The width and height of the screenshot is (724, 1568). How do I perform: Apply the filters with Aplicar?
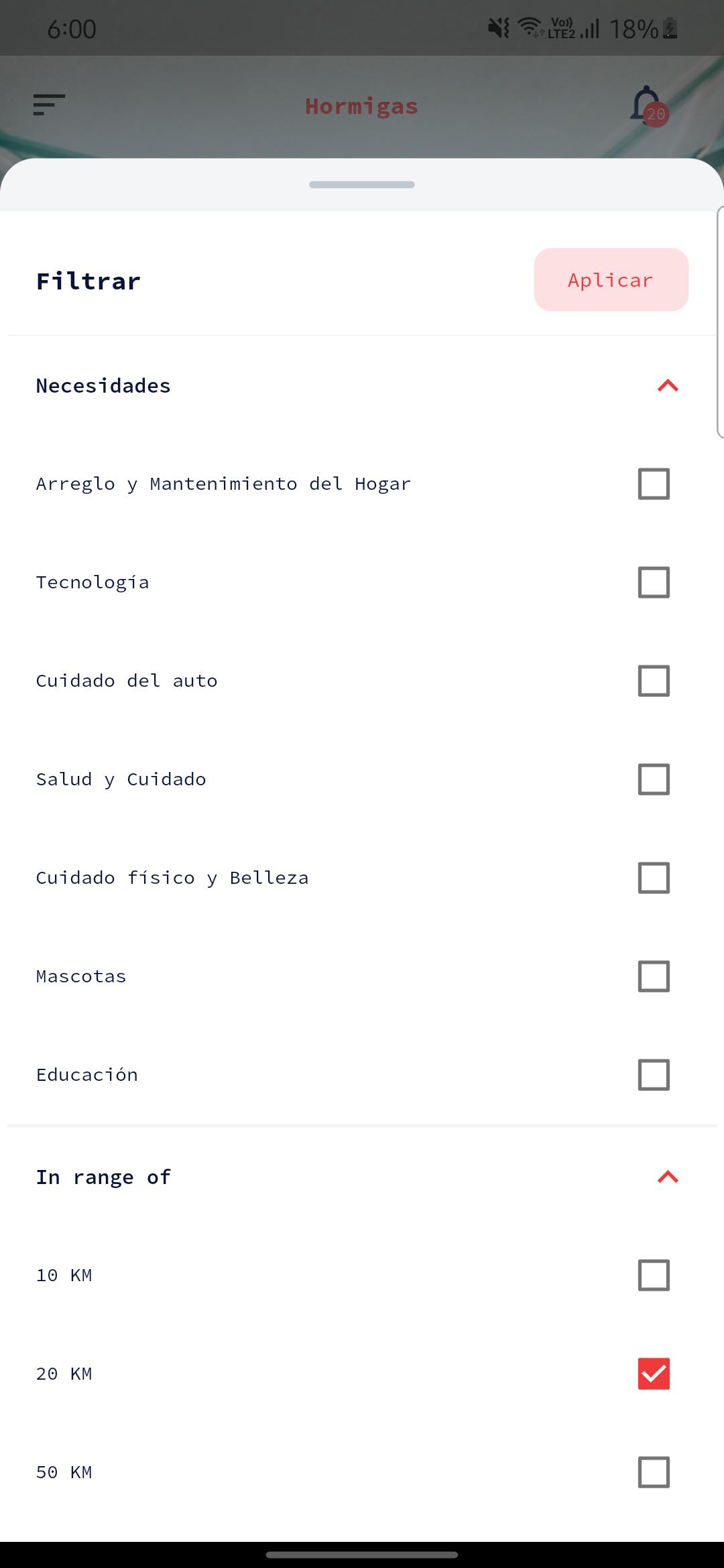611,280
